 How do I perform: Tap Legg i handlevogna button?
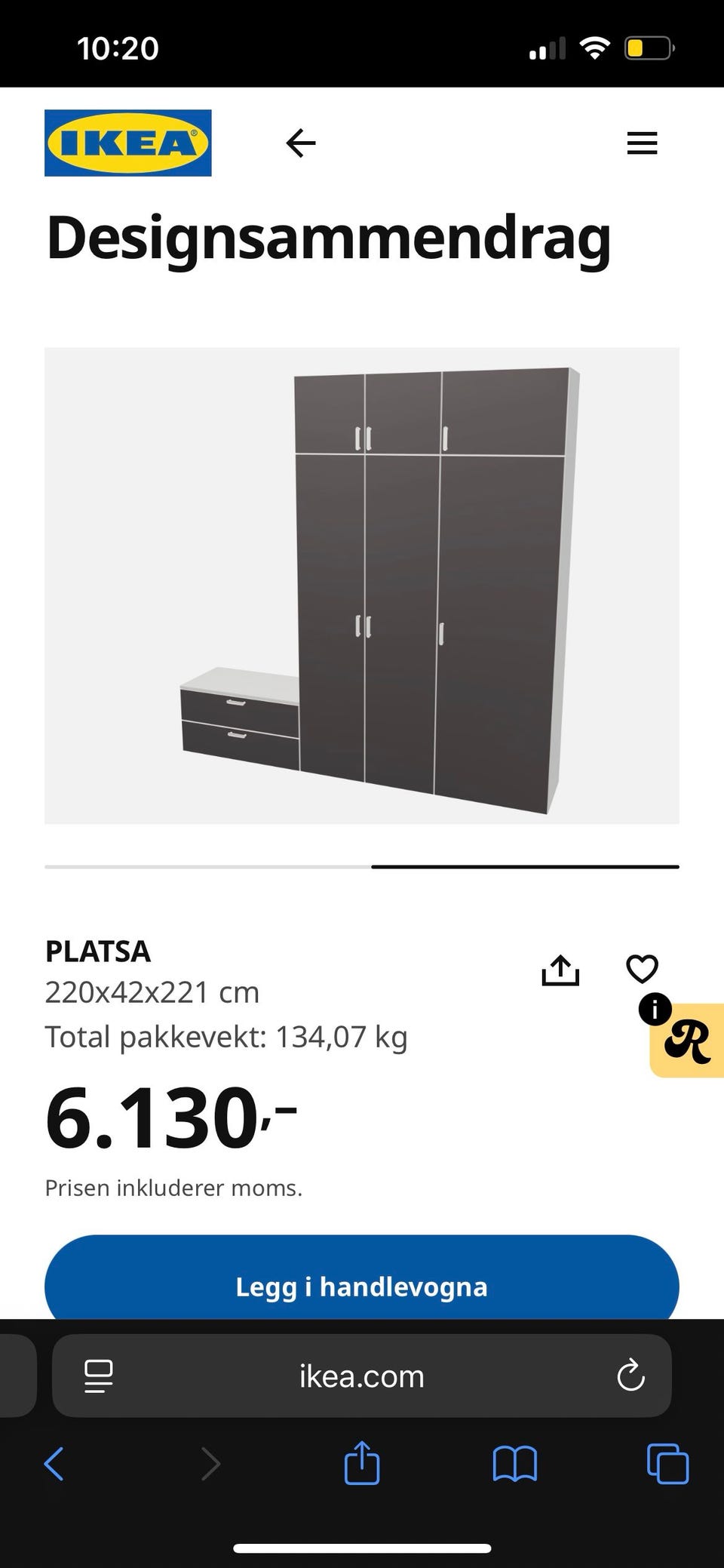pos(362,1287)
